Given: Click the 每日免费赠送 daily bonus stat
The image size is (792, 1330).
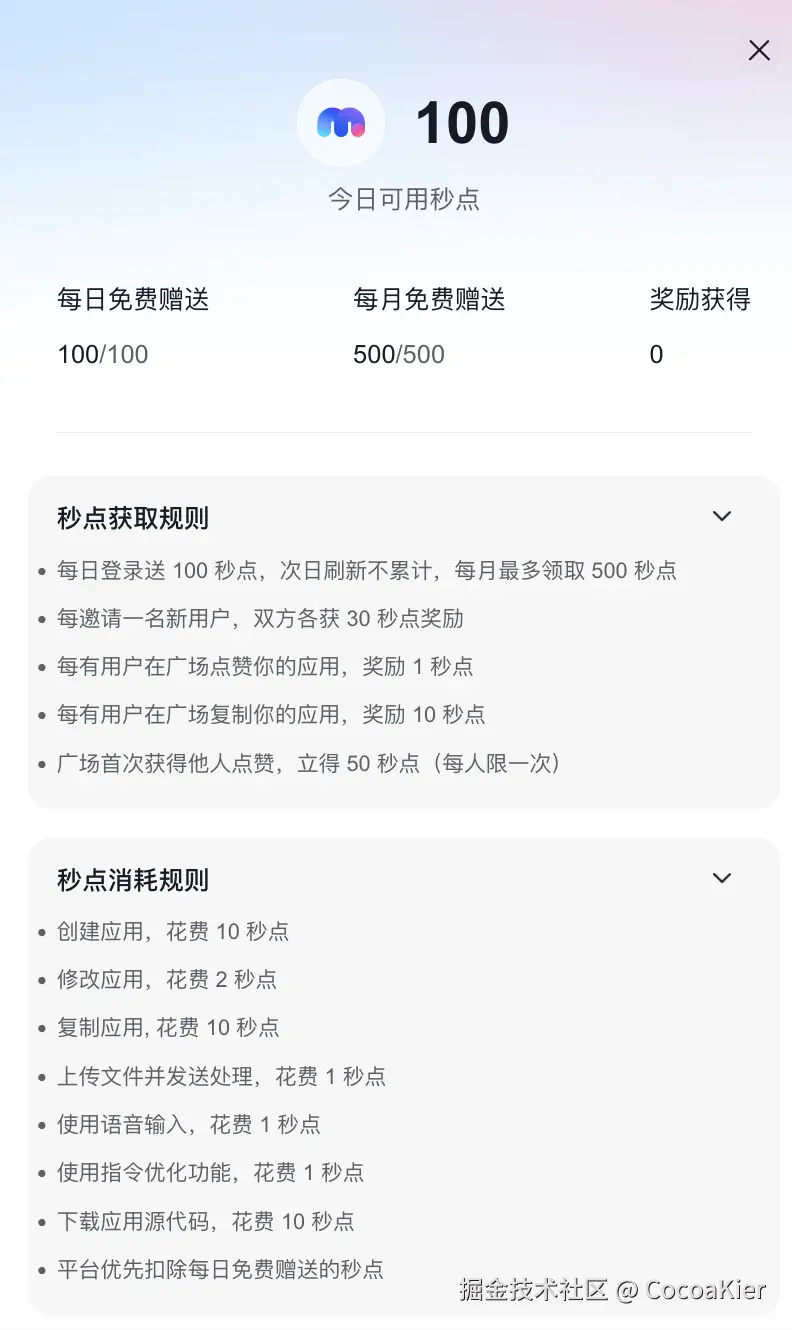Looking at the screenshot, I should coord(133,299).
